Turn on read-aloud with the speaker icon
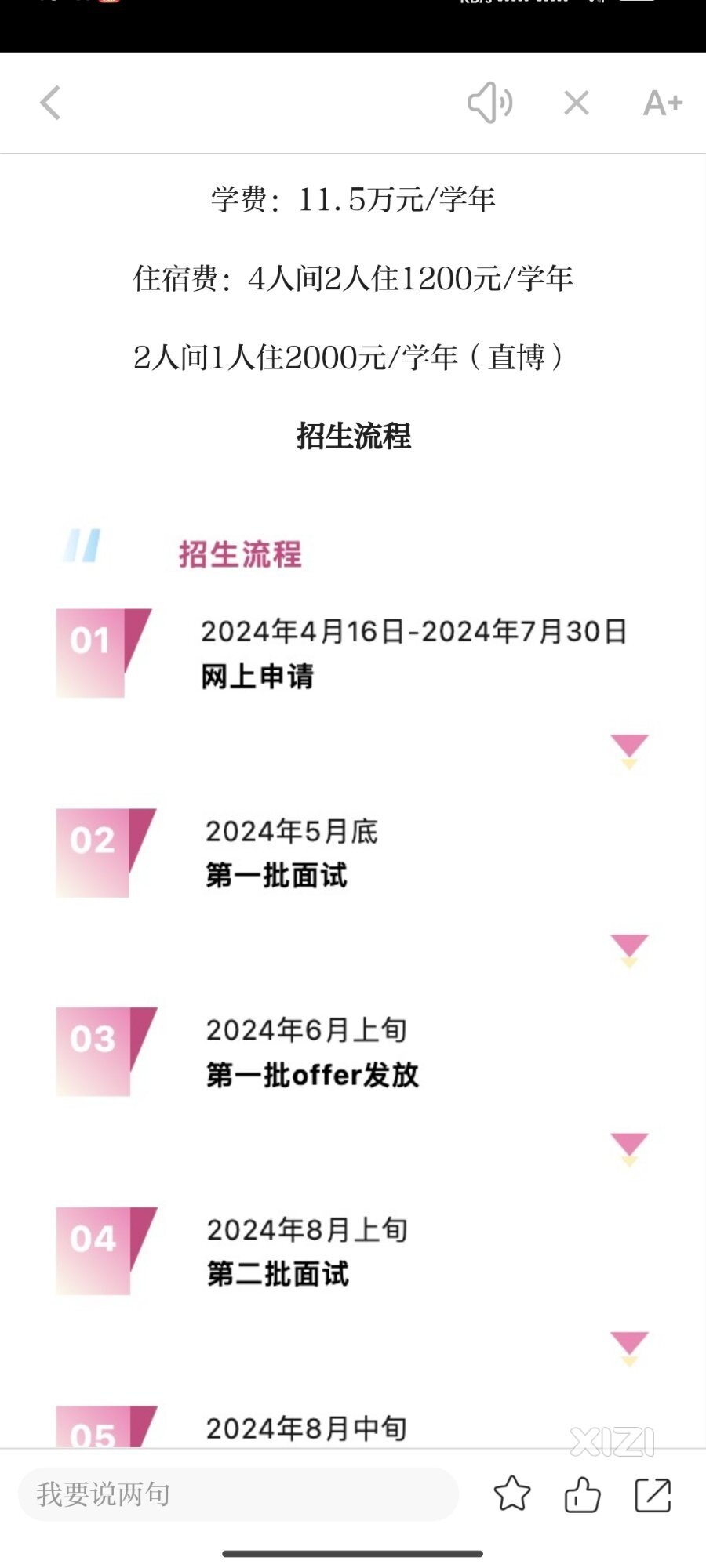This screenshot has width=706, height=1568. [x=490, y=103]
